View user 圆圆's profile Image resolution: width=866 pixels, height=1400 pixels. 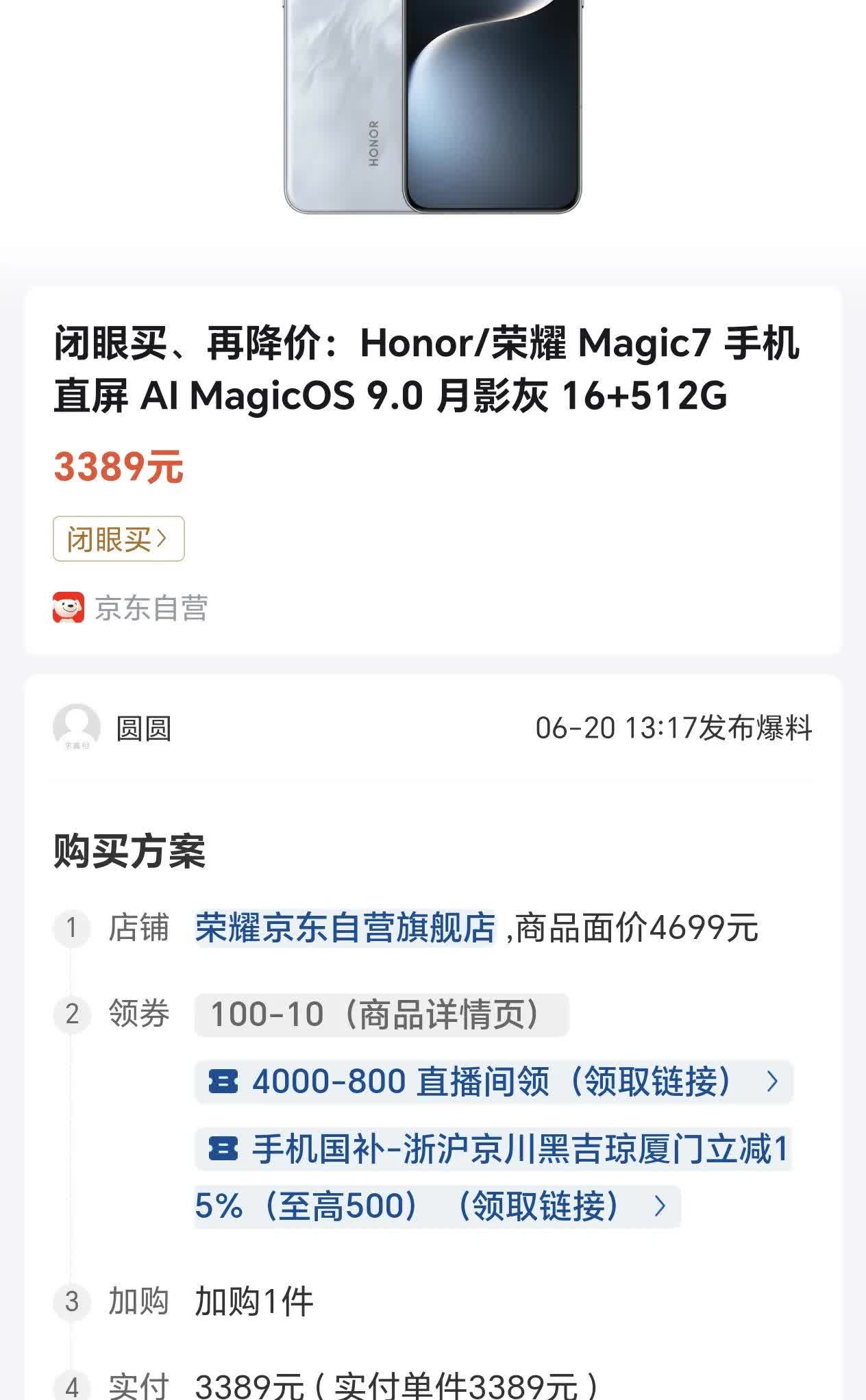click(112, 727)
